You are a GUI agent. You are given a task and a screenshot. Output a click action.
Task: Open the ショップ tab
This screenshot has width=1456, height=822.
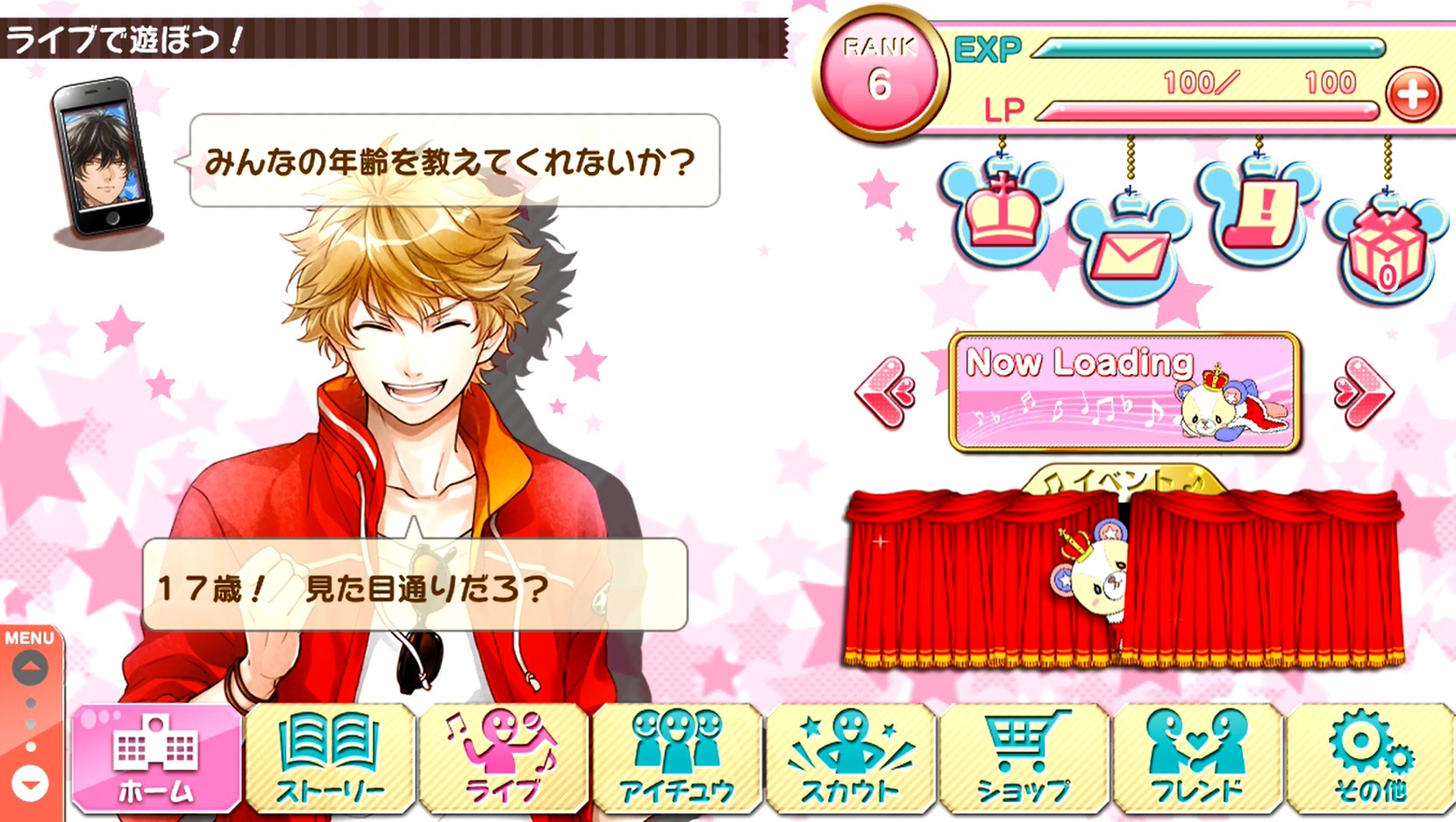[x=1024, y=759]
